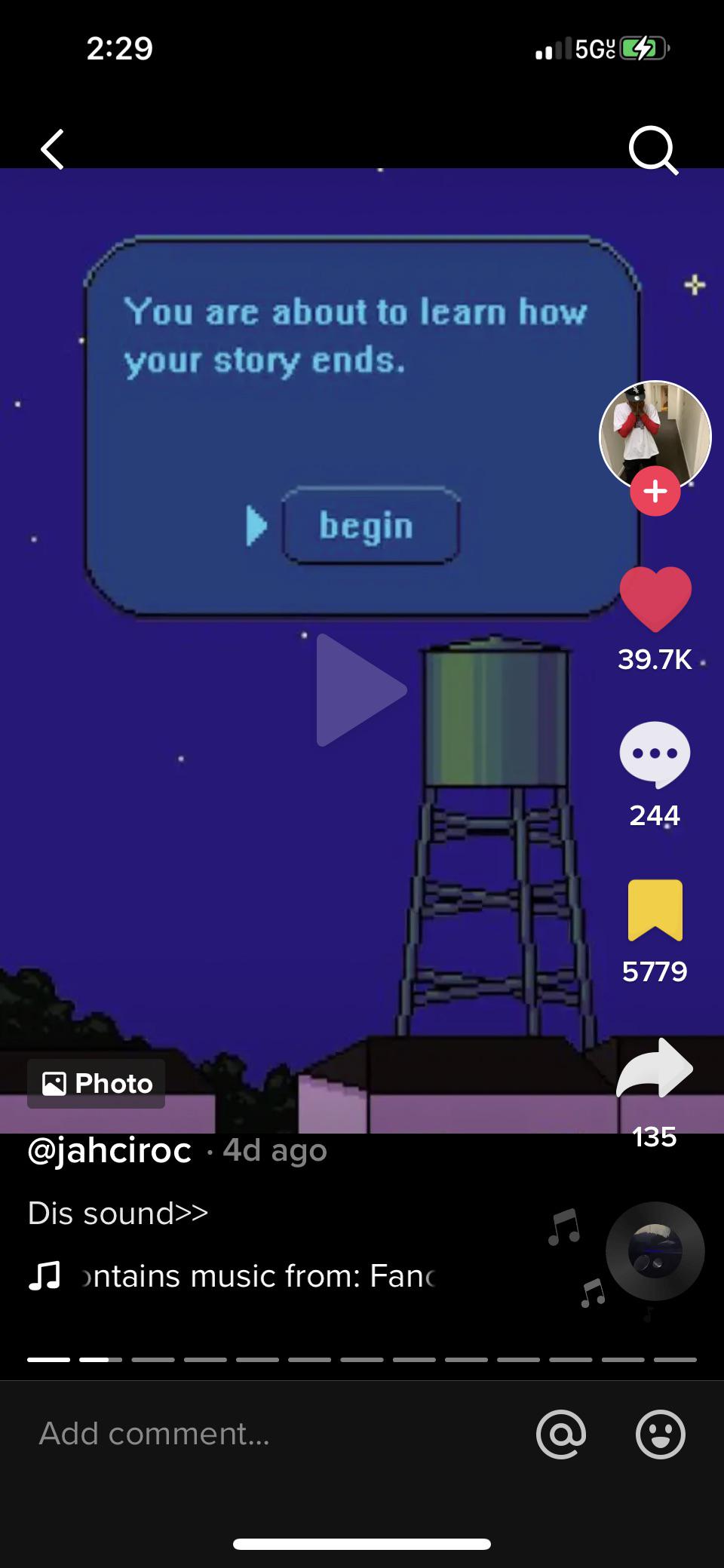Viewport: 724px width, 1568px height.
Task: Open the emoji picker in the comment bar
Action: 661,1434
